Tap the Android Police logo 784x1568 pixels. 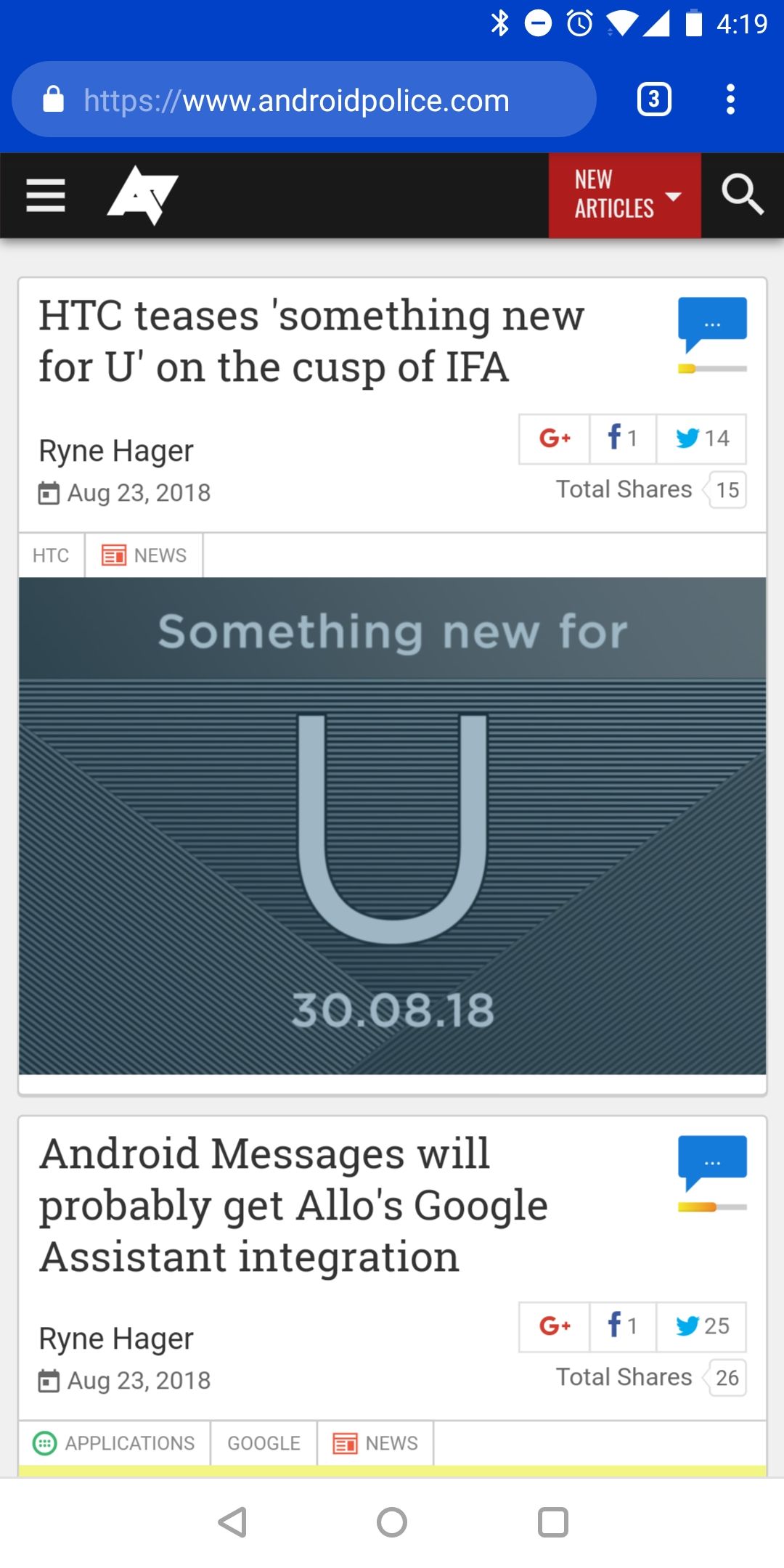click(142, 195)
